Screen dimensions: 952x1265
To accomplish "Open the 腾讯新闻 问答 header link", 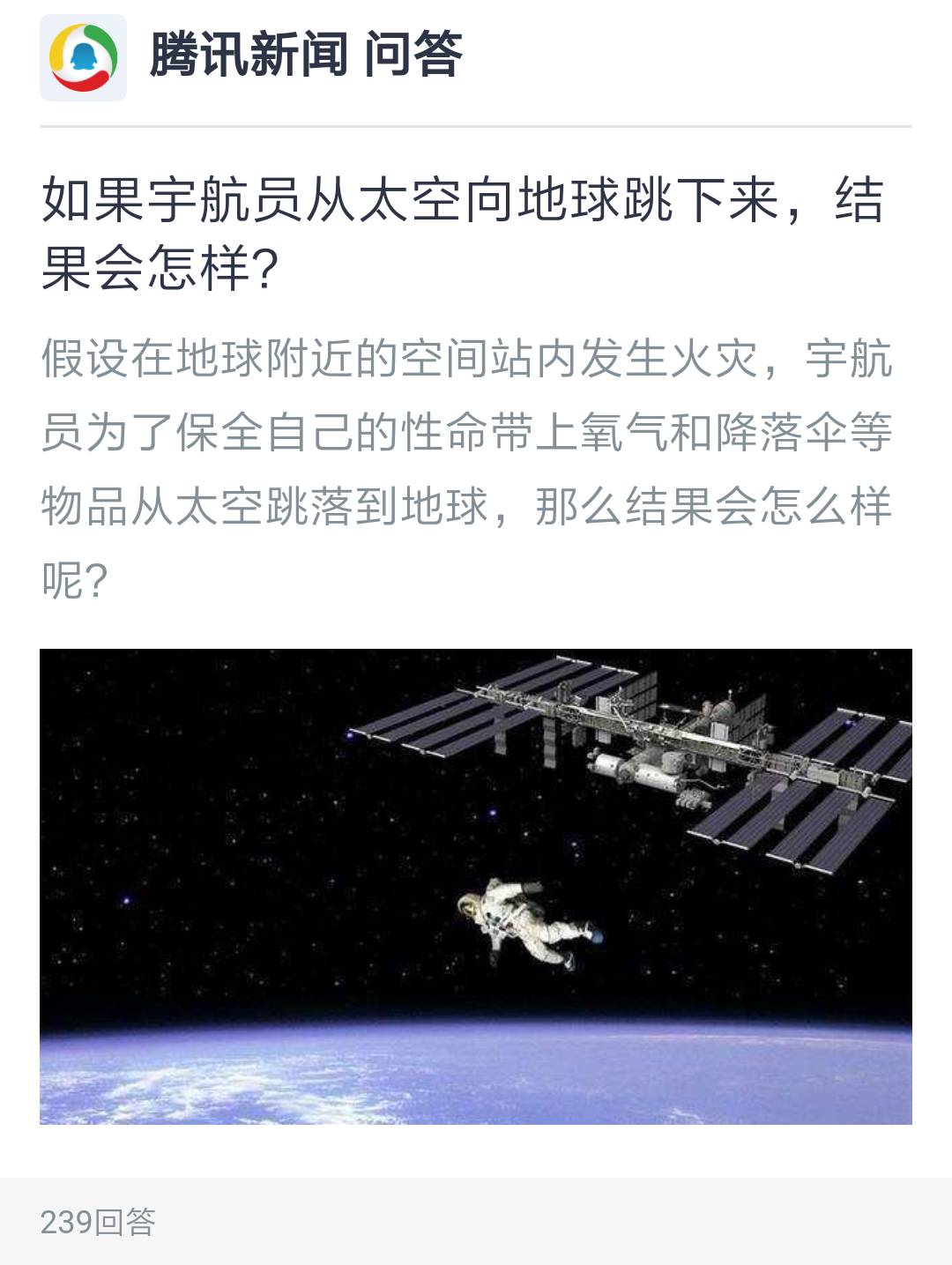I will coord(305,55).
